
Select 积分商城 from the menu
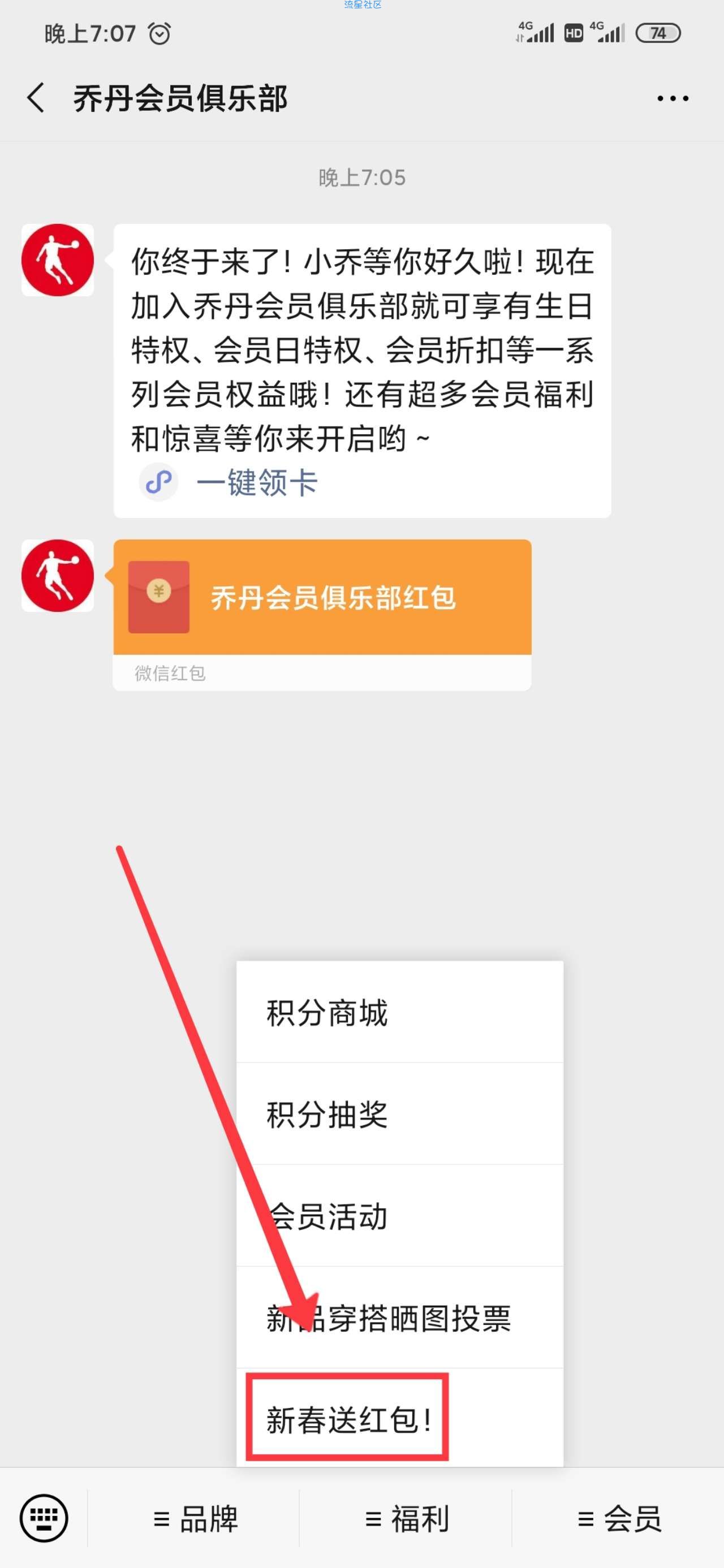pos(399,1013)
